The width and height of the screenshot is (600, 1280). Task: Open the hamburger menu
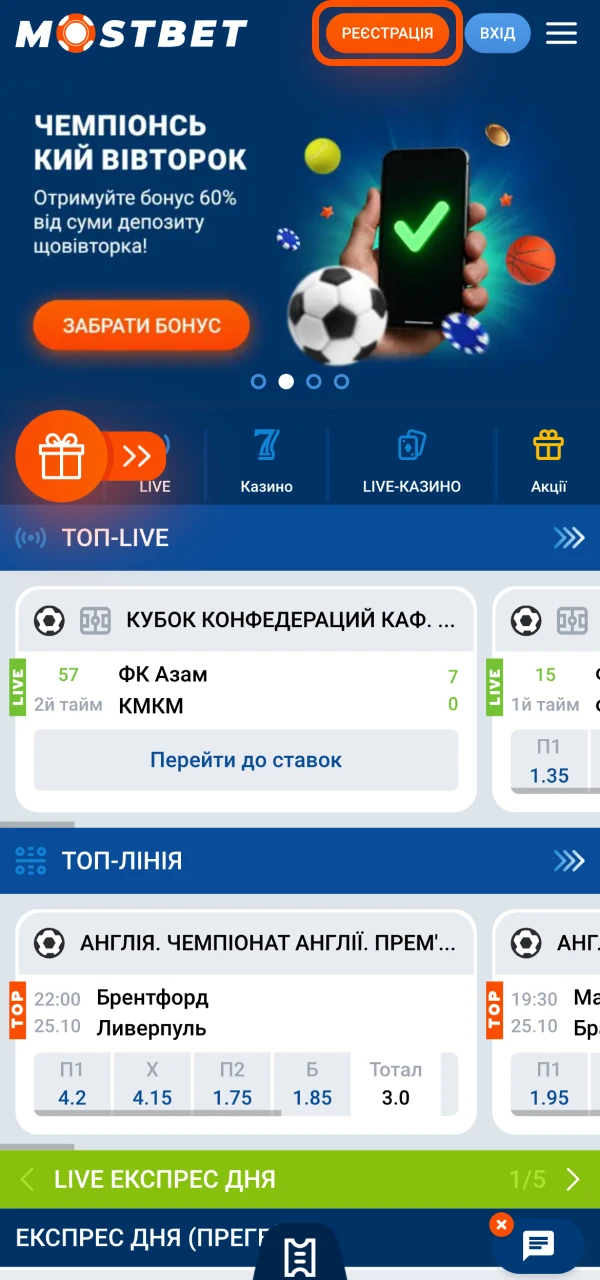point(561,33)
